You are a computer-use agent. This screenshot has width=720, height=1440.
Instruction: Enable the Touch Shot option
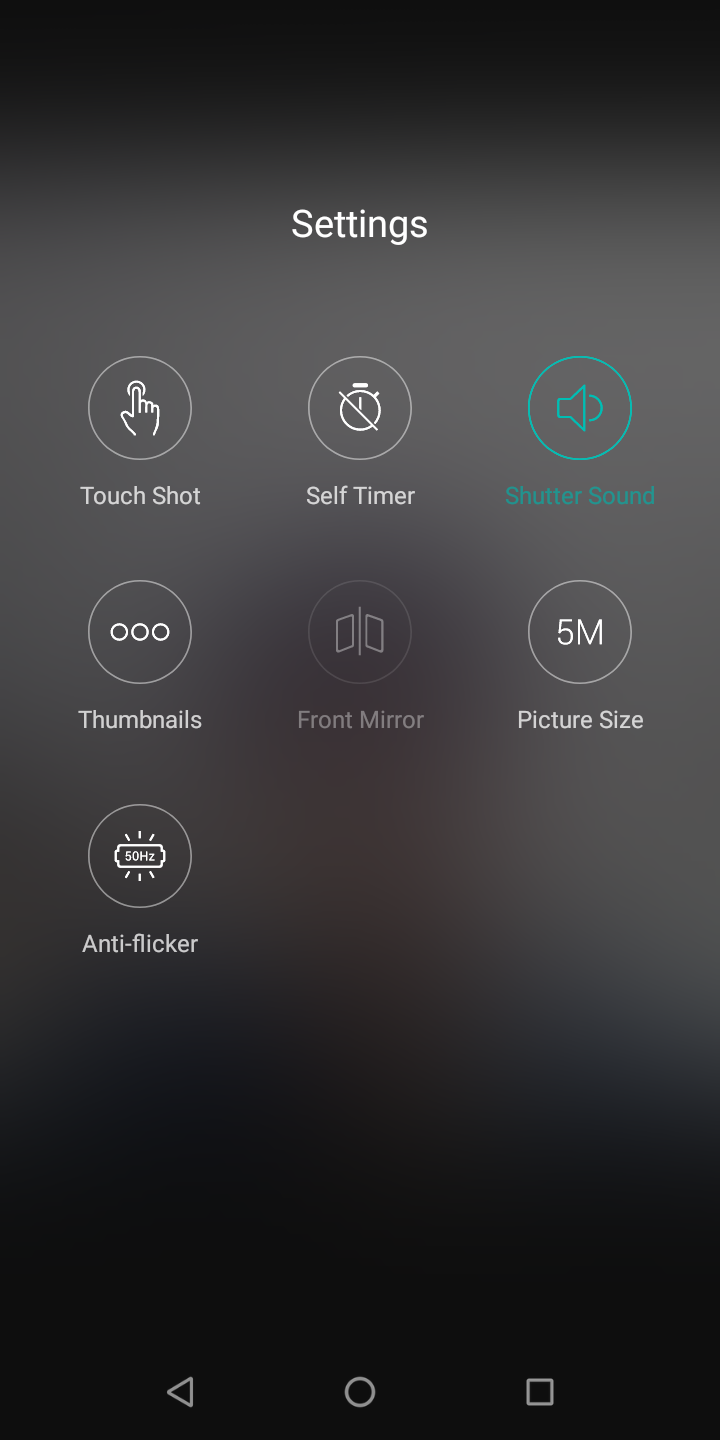[x=140, y=408]
